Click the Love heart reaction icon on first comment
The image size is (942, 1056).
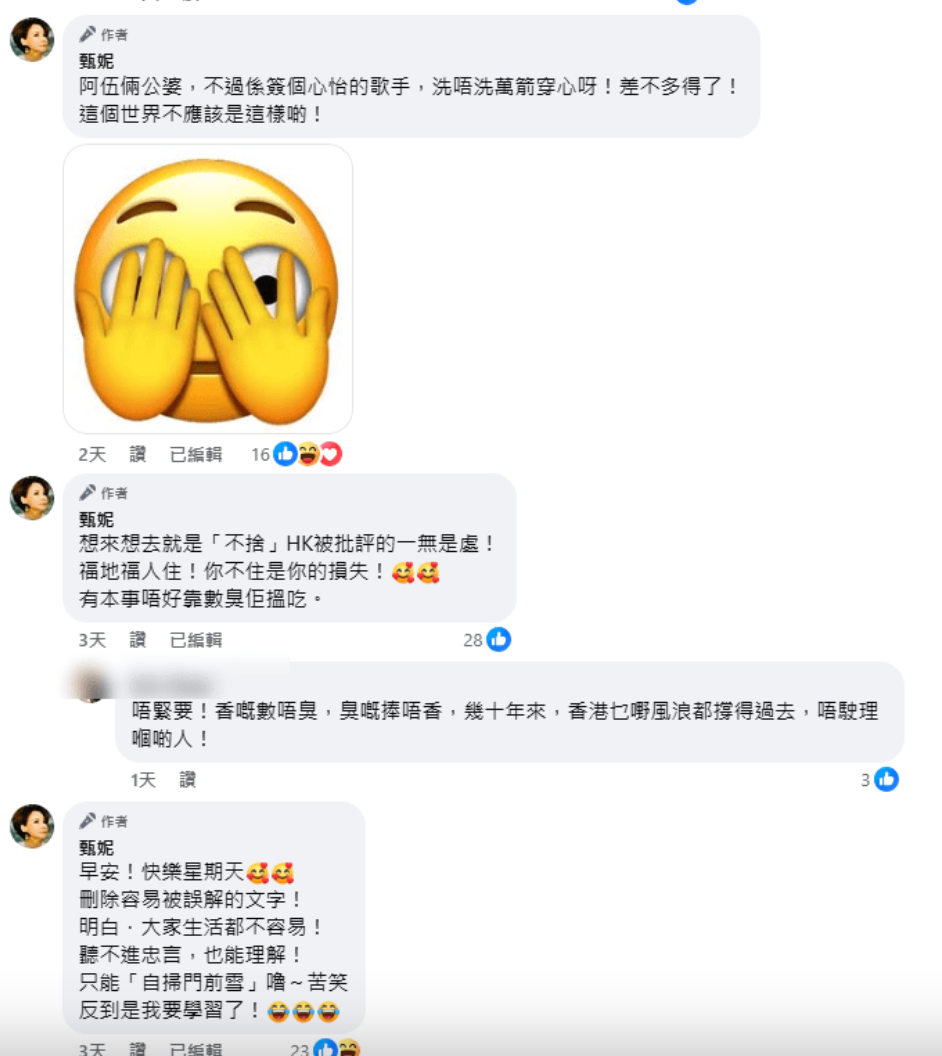tap(331, 453)
